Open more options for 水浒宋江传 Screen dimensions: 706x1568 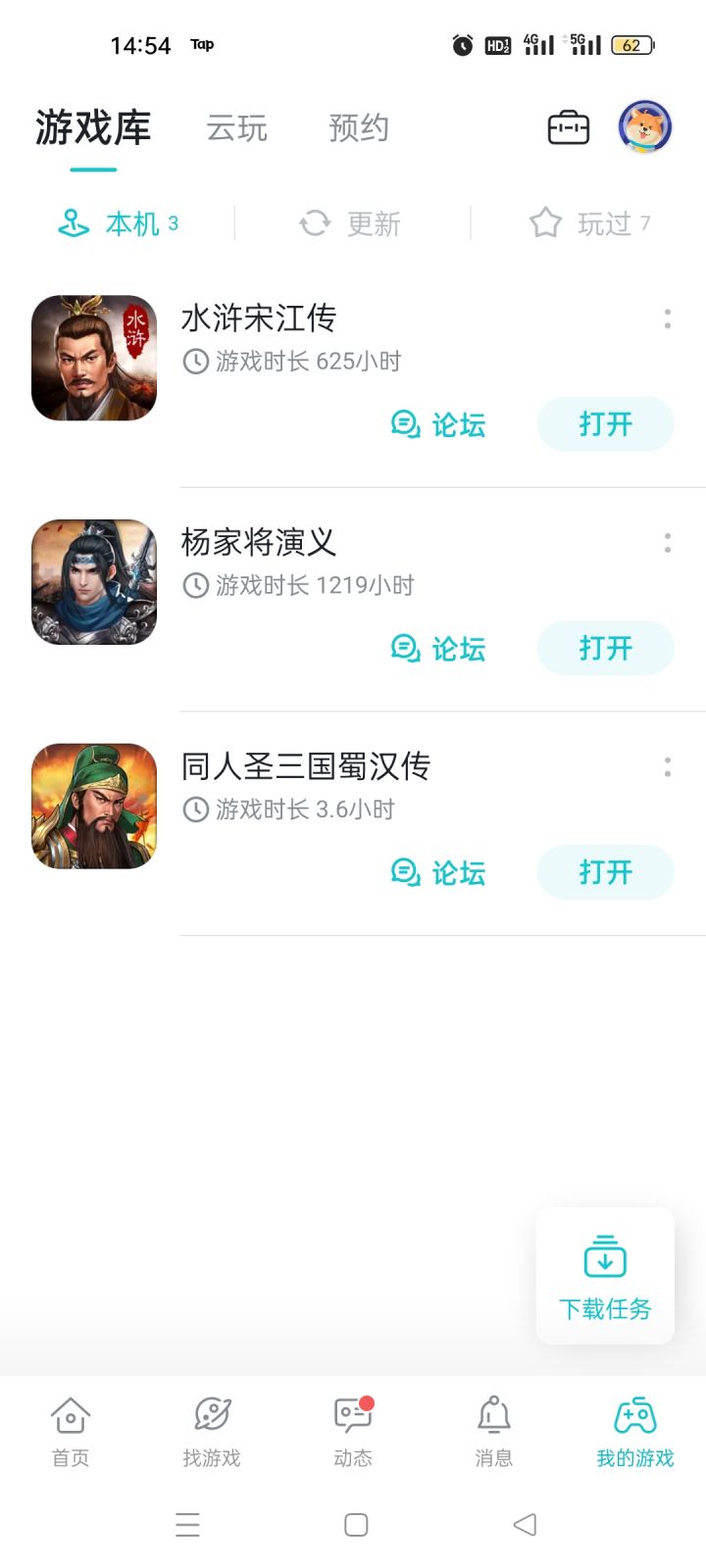(x=668, y=318)
